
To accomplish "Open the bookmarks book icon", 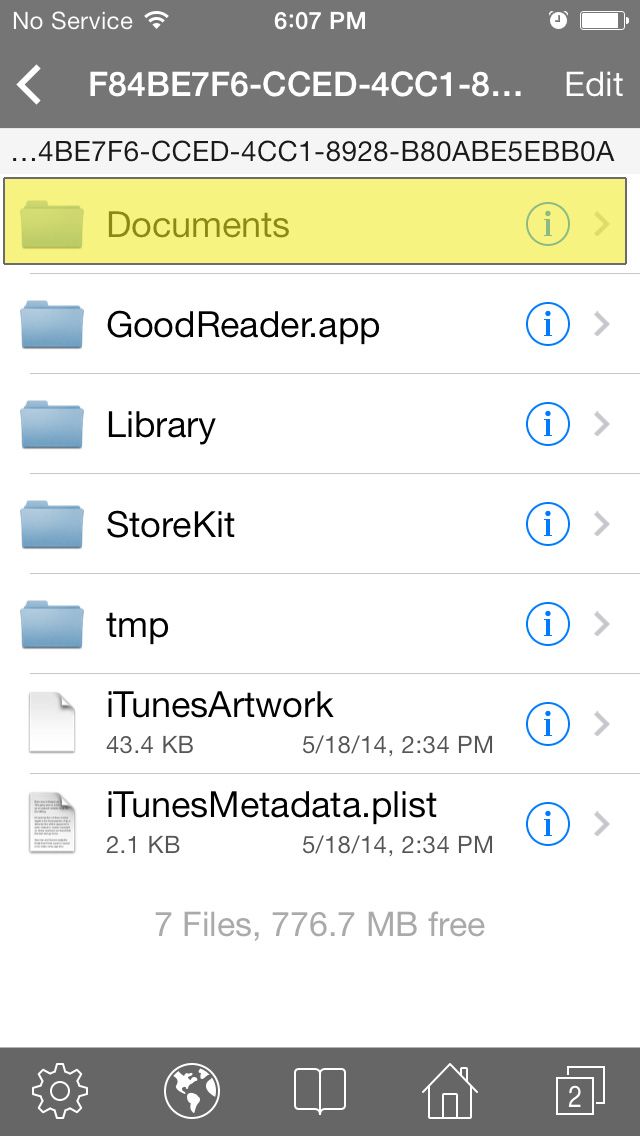I will coord(320,1090).
